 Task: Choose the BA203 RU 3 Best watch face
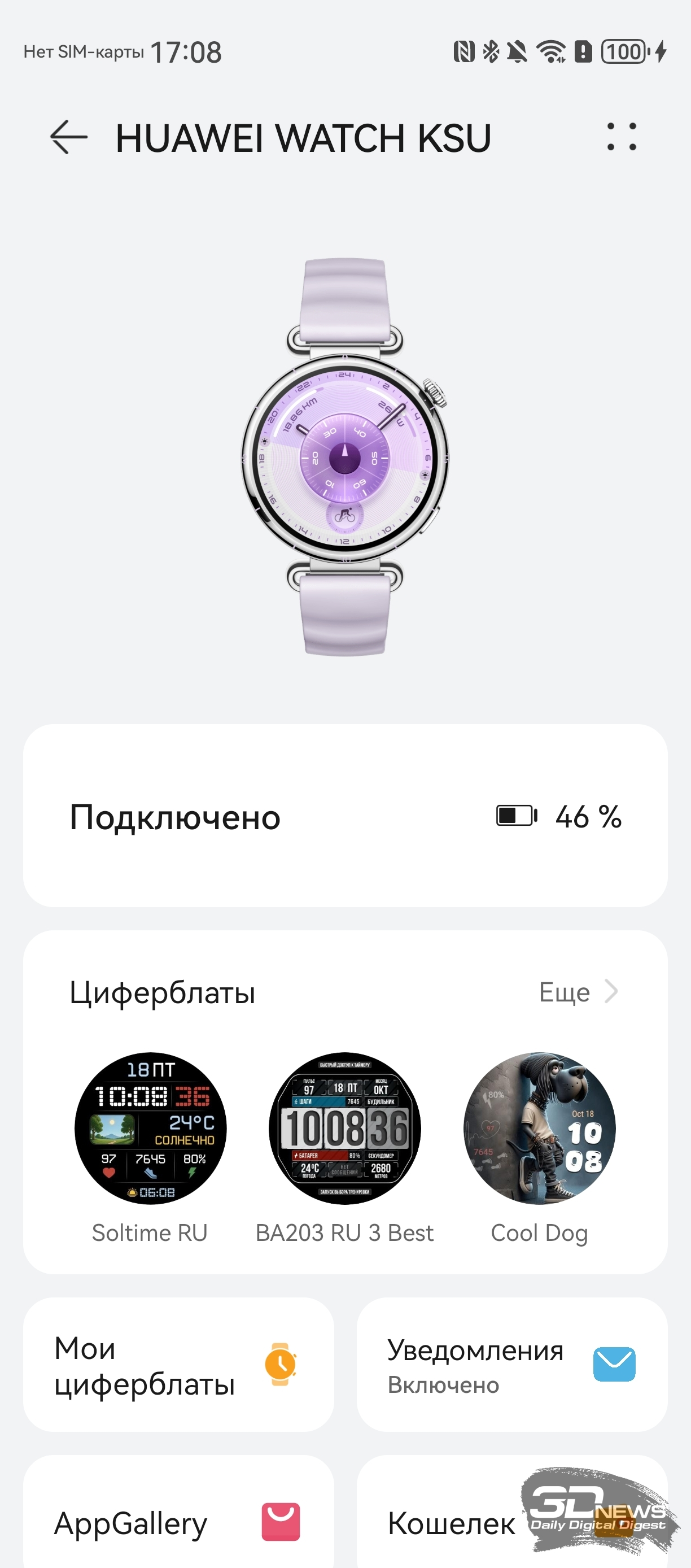[x=345, y=1129]
